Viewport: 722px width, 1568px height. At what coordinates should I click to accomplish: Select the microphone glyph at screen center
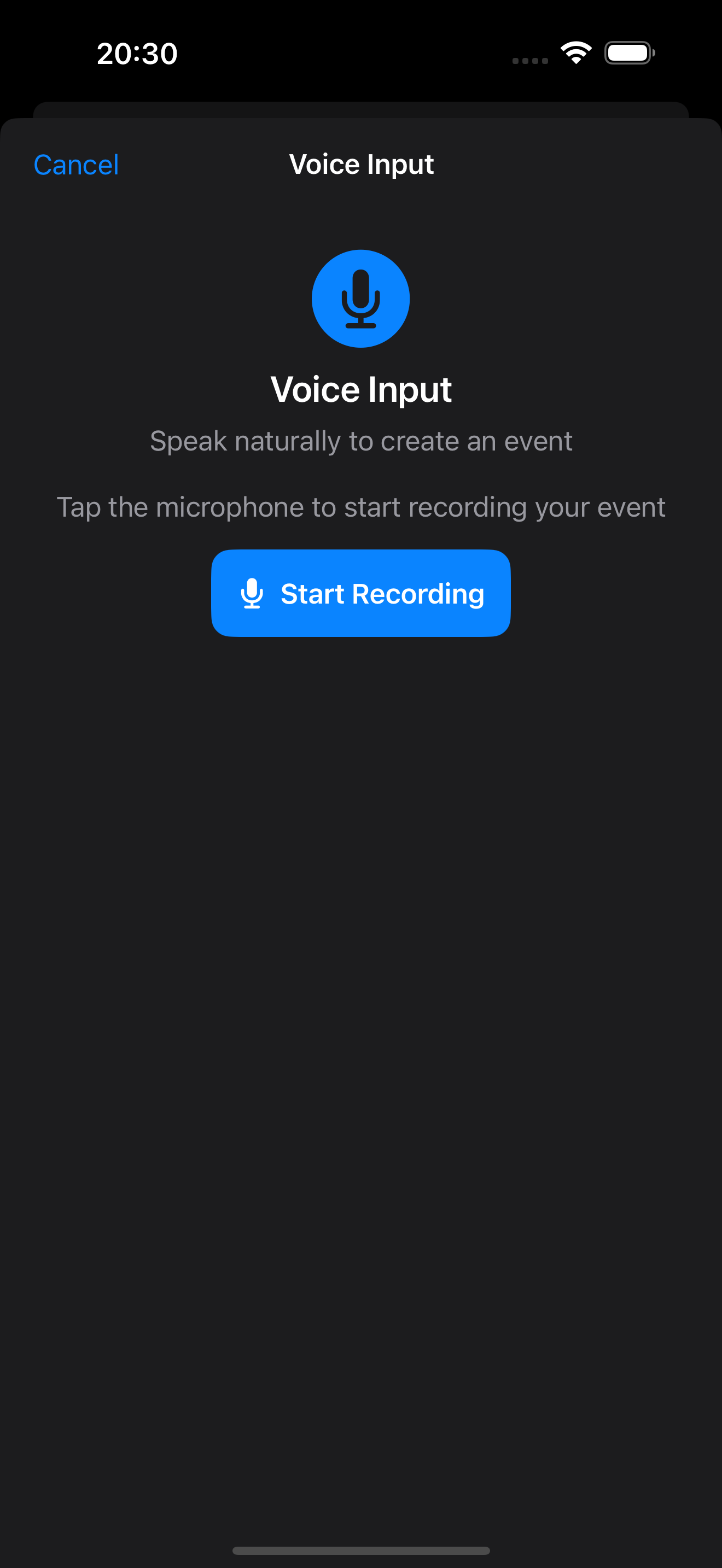(360, 299)
